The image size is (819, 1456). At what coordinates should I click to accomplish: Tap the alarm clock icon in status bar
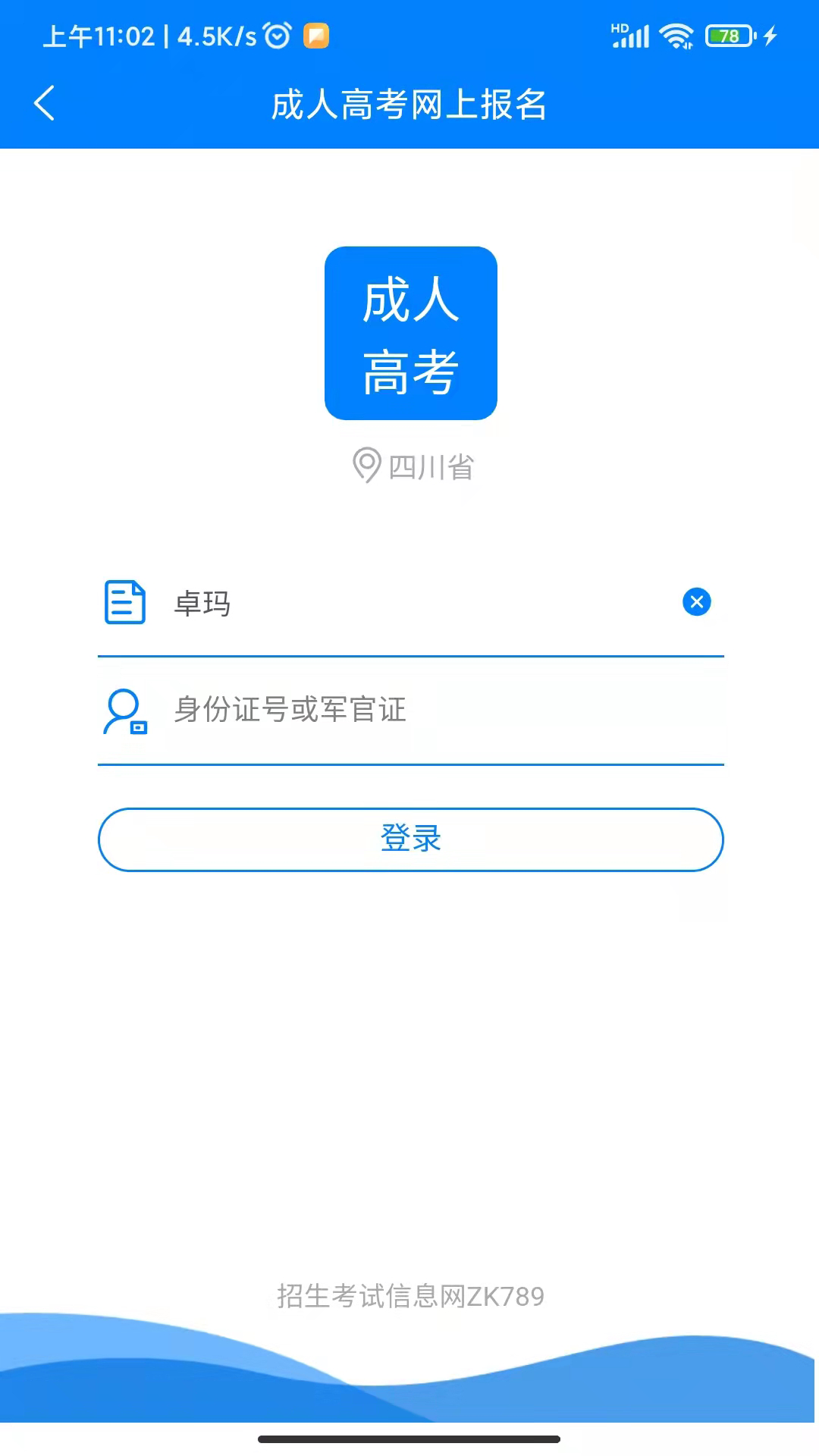(276, 34)
